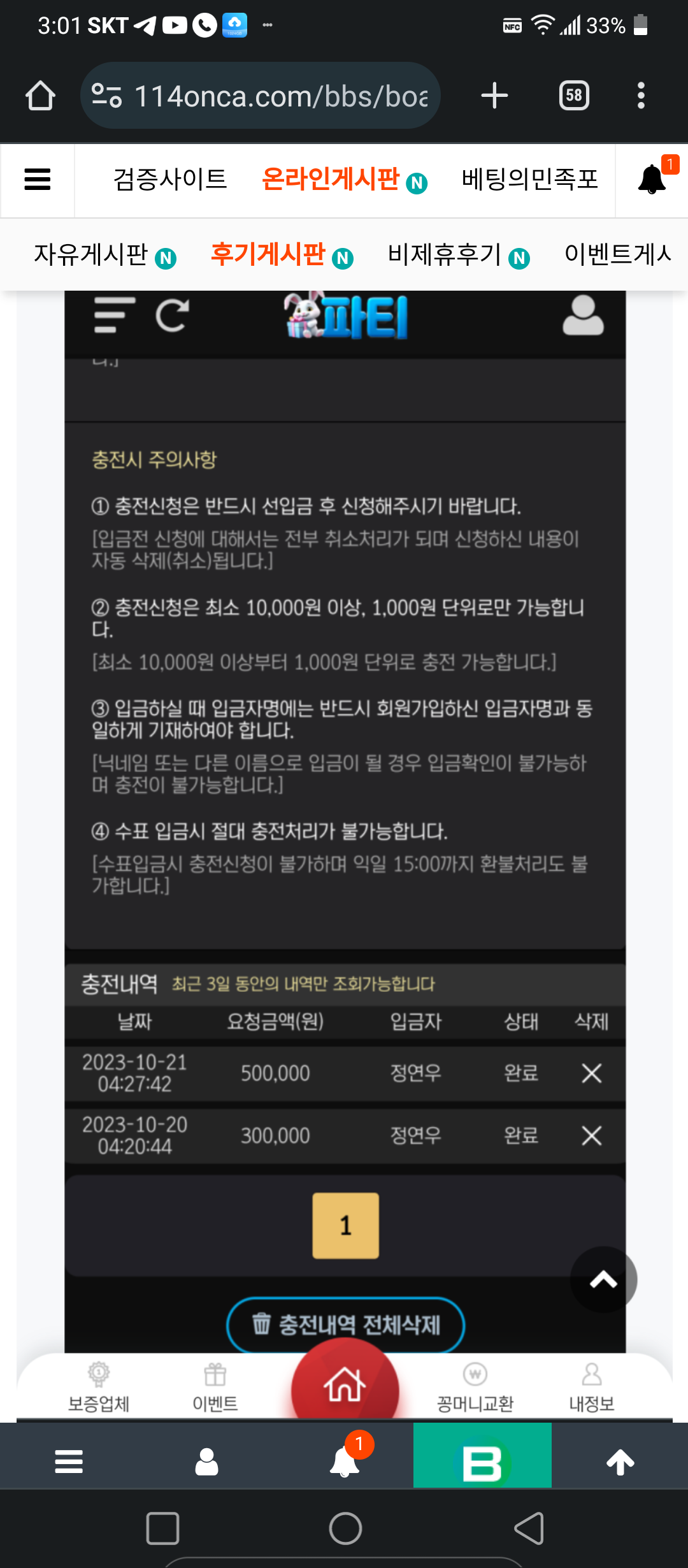Open a new browser tab
Screen dimensions: 688x1568
click(494, 96)
